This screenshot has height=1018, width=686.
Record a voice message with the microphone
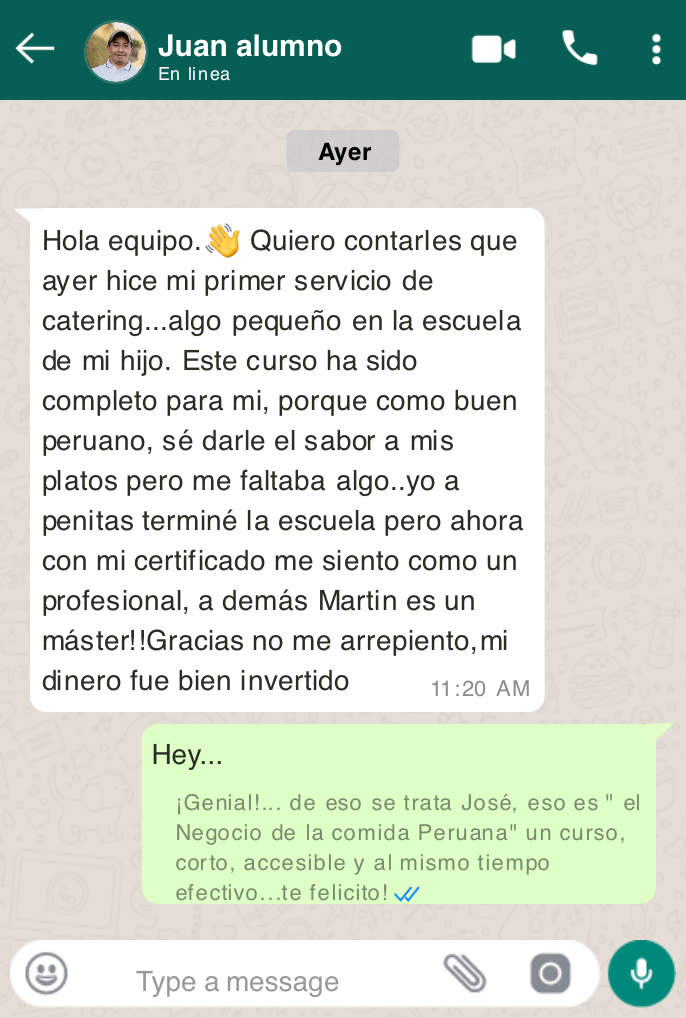click(641, 973)
